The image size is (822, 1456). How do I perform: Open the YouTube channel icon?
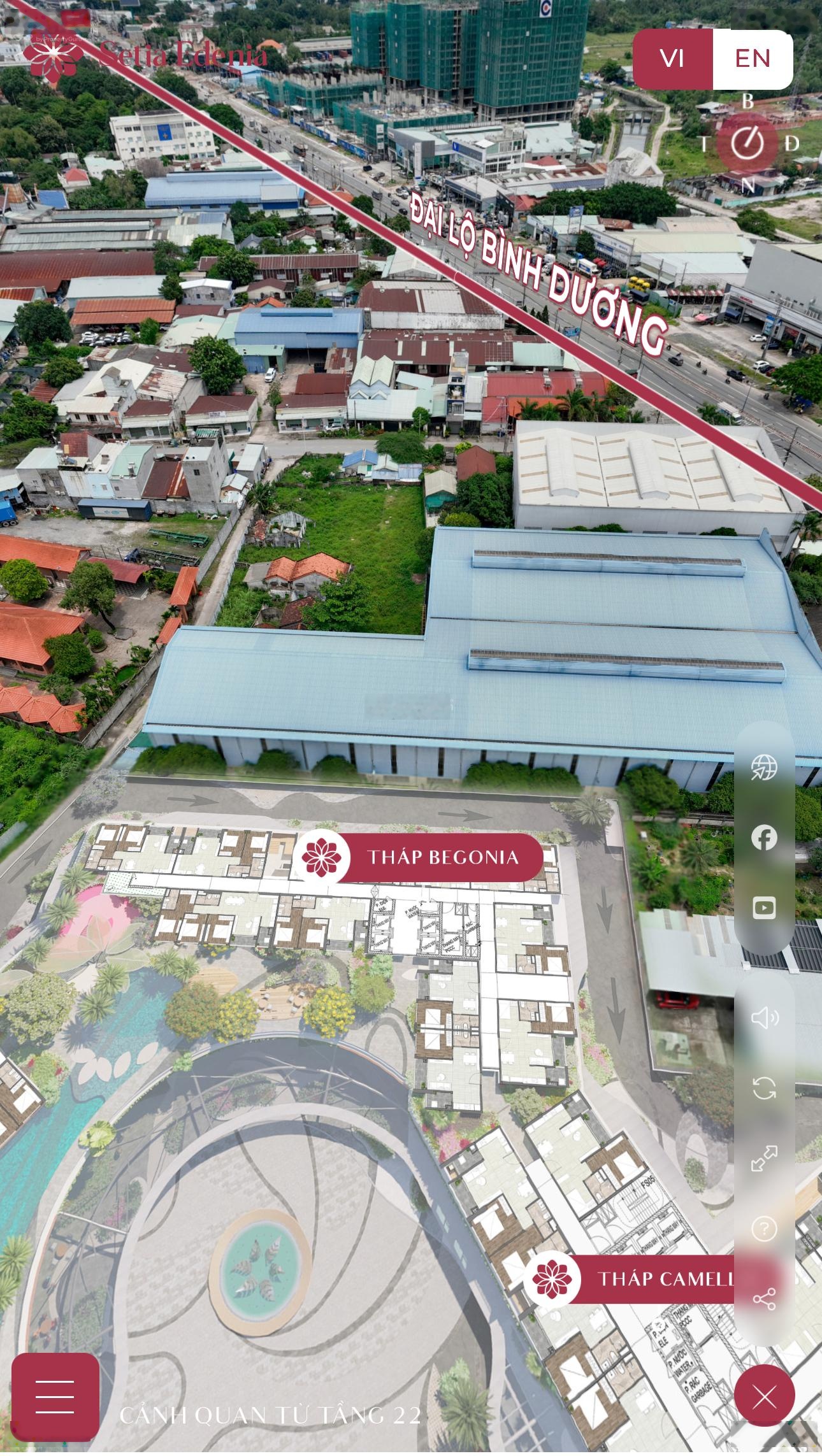(764, 908)
